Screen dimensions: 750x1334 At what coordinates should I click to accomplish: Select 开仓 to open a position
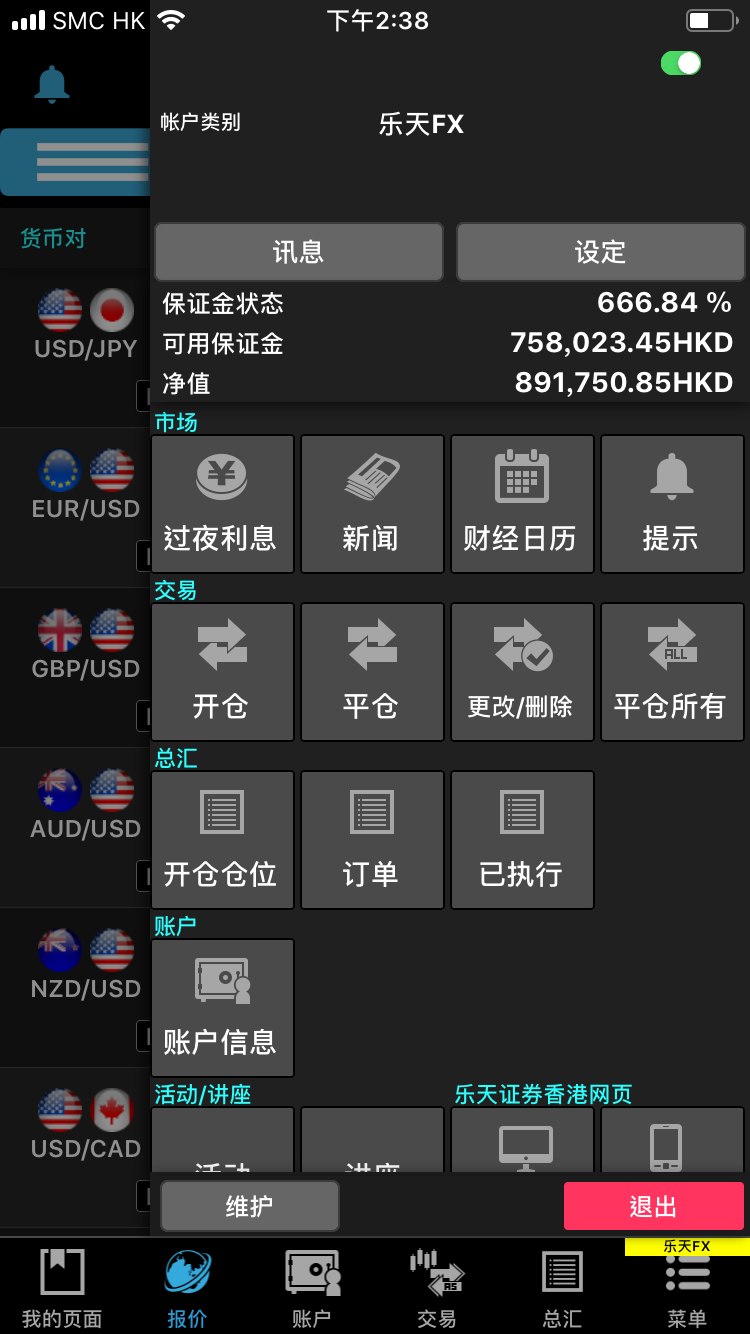pos(222,672)
